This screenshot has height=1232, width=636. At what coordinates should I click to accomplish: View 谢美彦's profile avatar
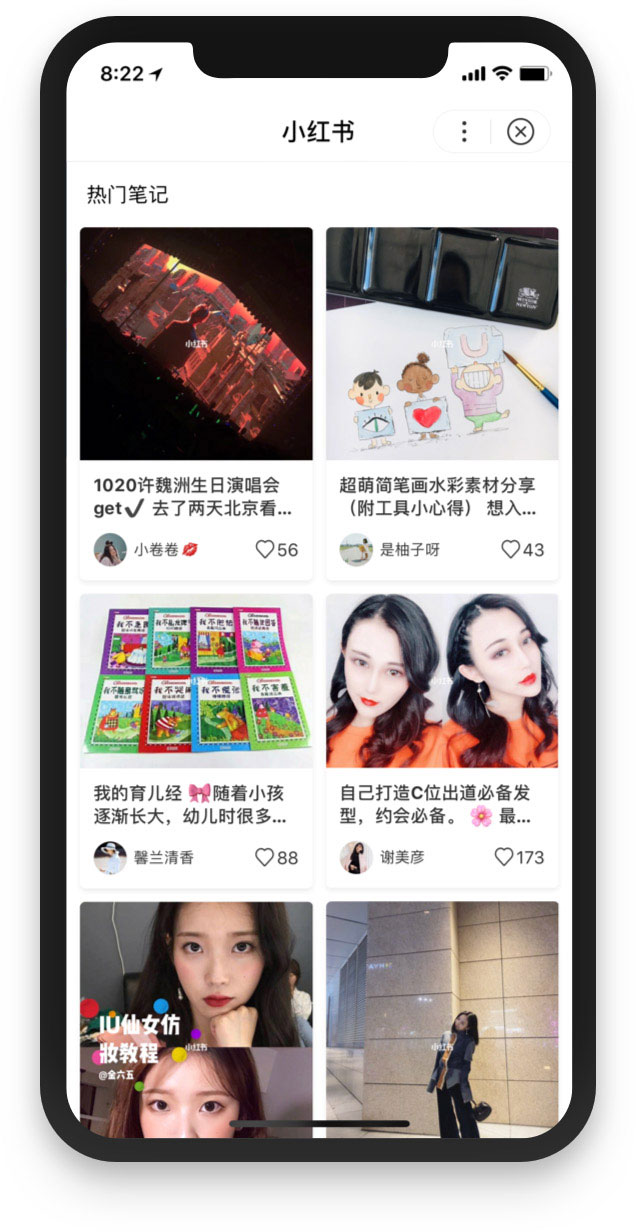(356, 857)
